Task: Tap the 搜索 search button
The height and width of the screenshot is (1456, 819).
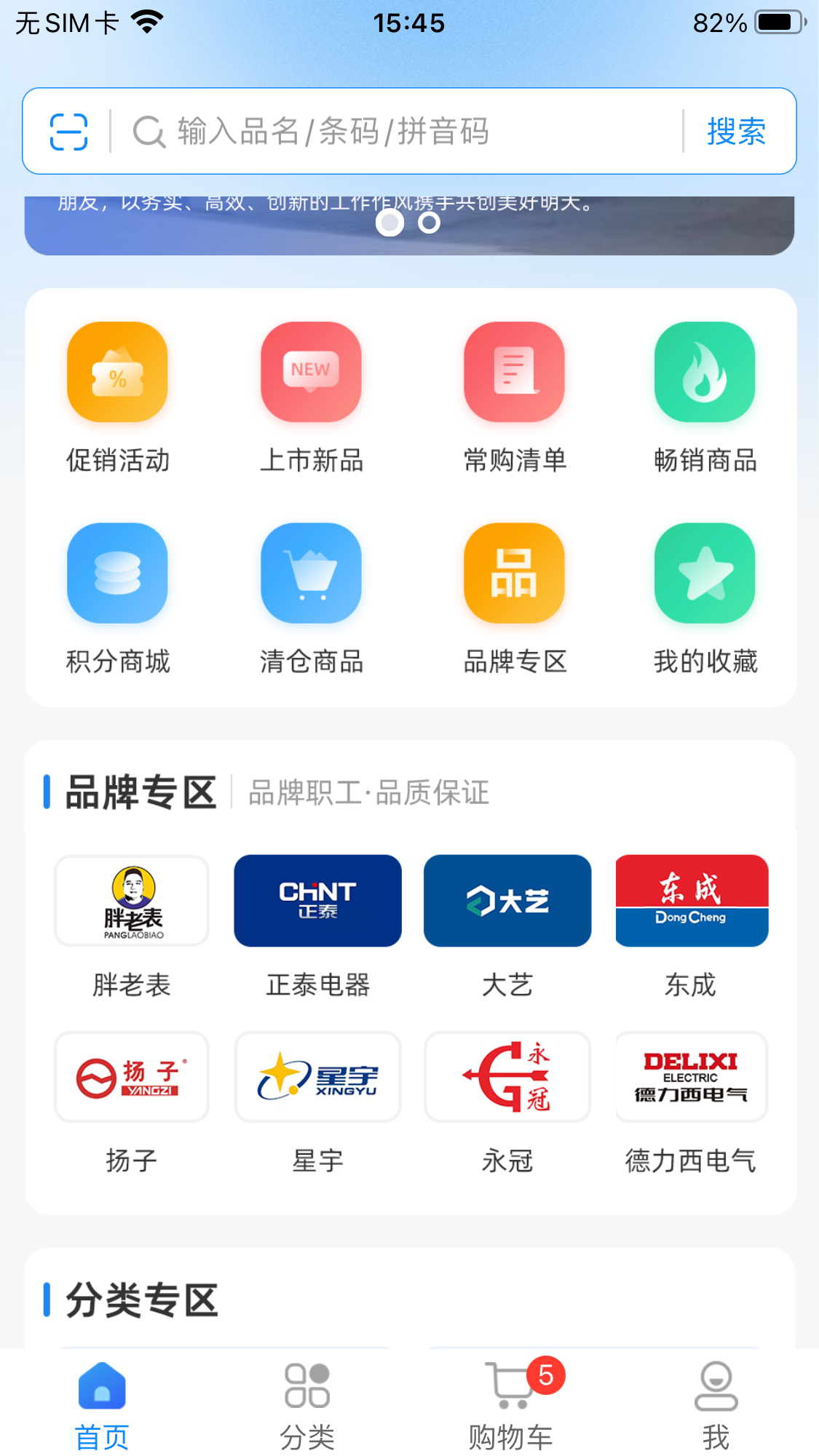Action: coord(736,132)
